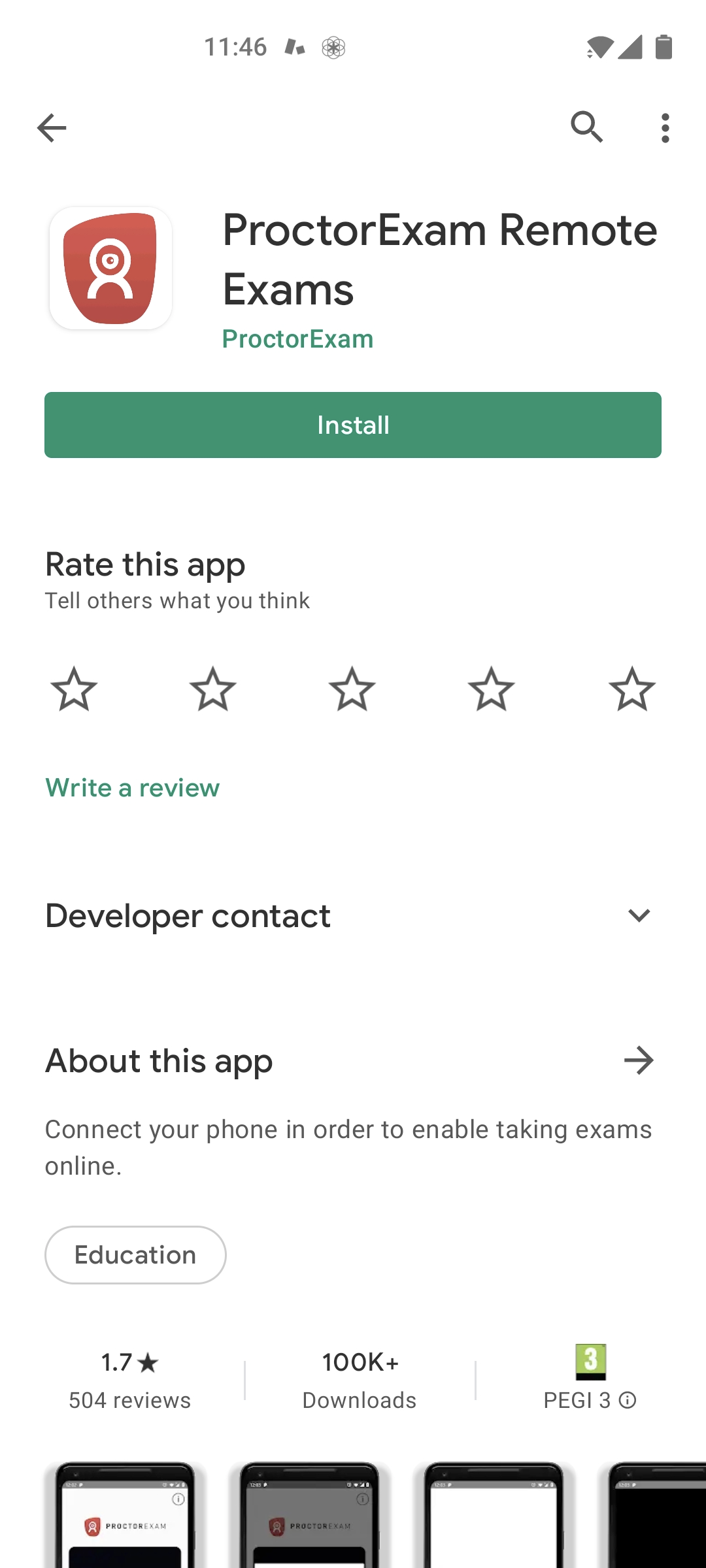Open About this app details
The width and height of the screenshot is (706, 1568).
(639, 1060)
